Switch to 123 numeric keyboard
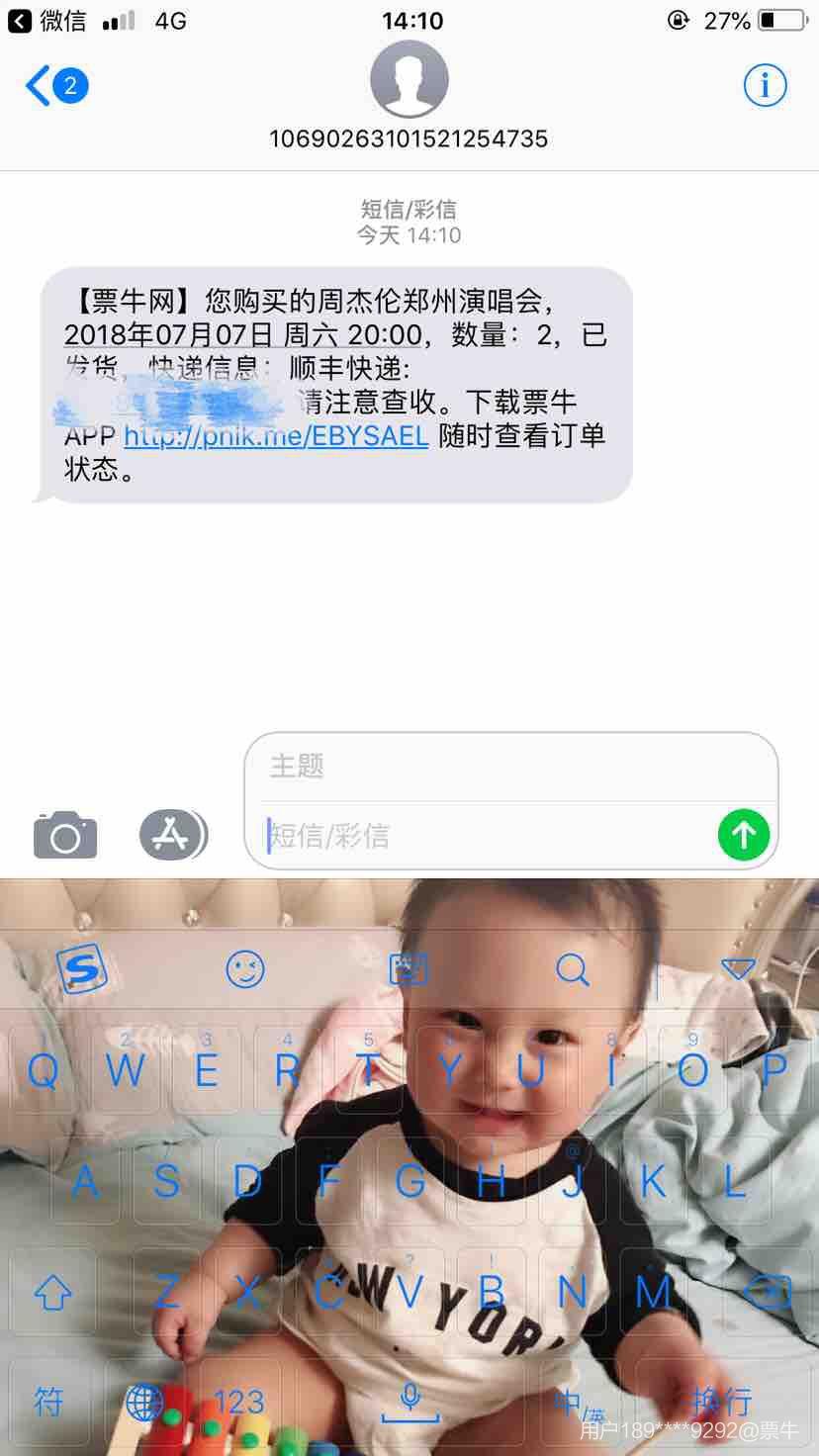 click(238, 1401)
